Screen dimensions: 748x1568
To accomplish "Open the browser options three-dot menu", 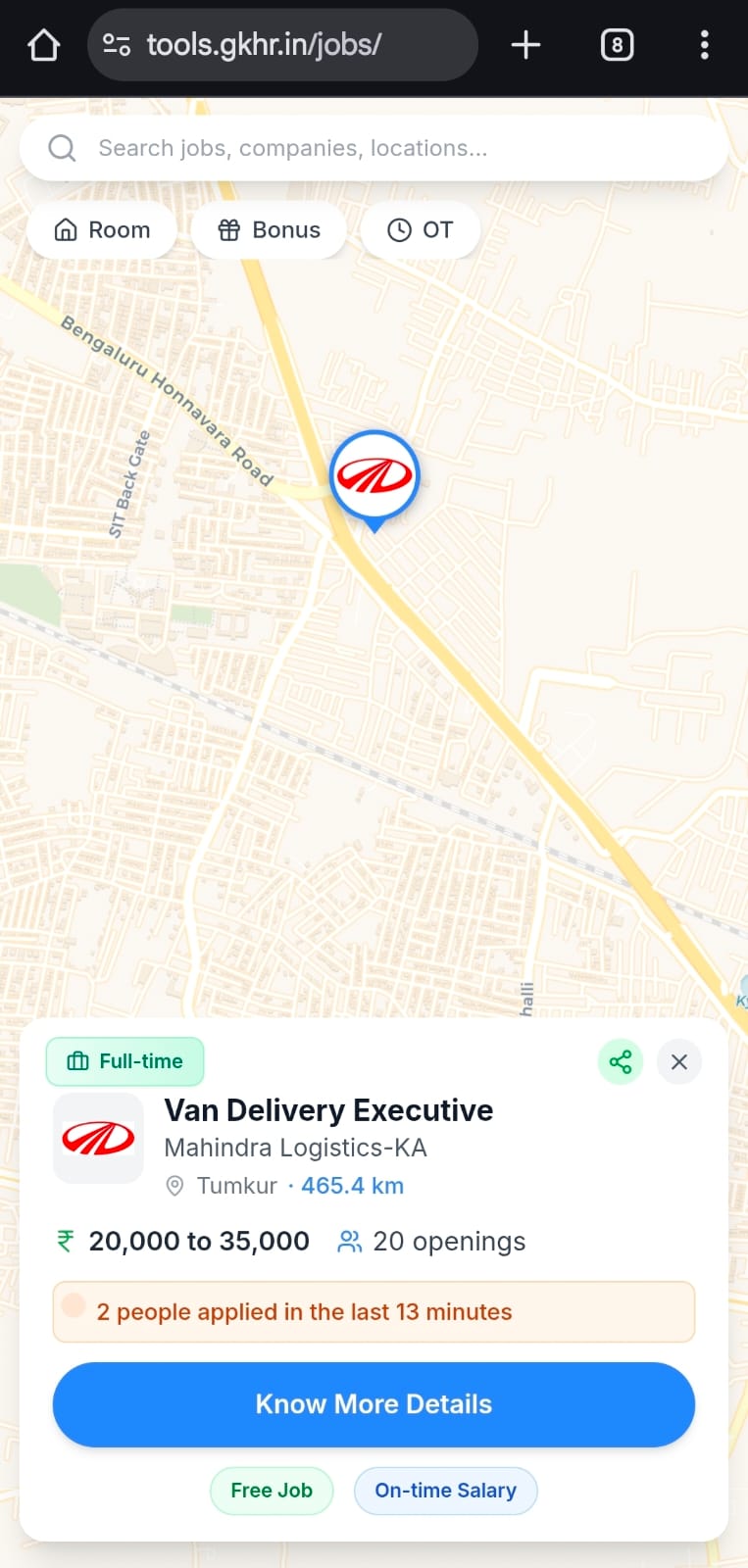I will click(704, 44).
